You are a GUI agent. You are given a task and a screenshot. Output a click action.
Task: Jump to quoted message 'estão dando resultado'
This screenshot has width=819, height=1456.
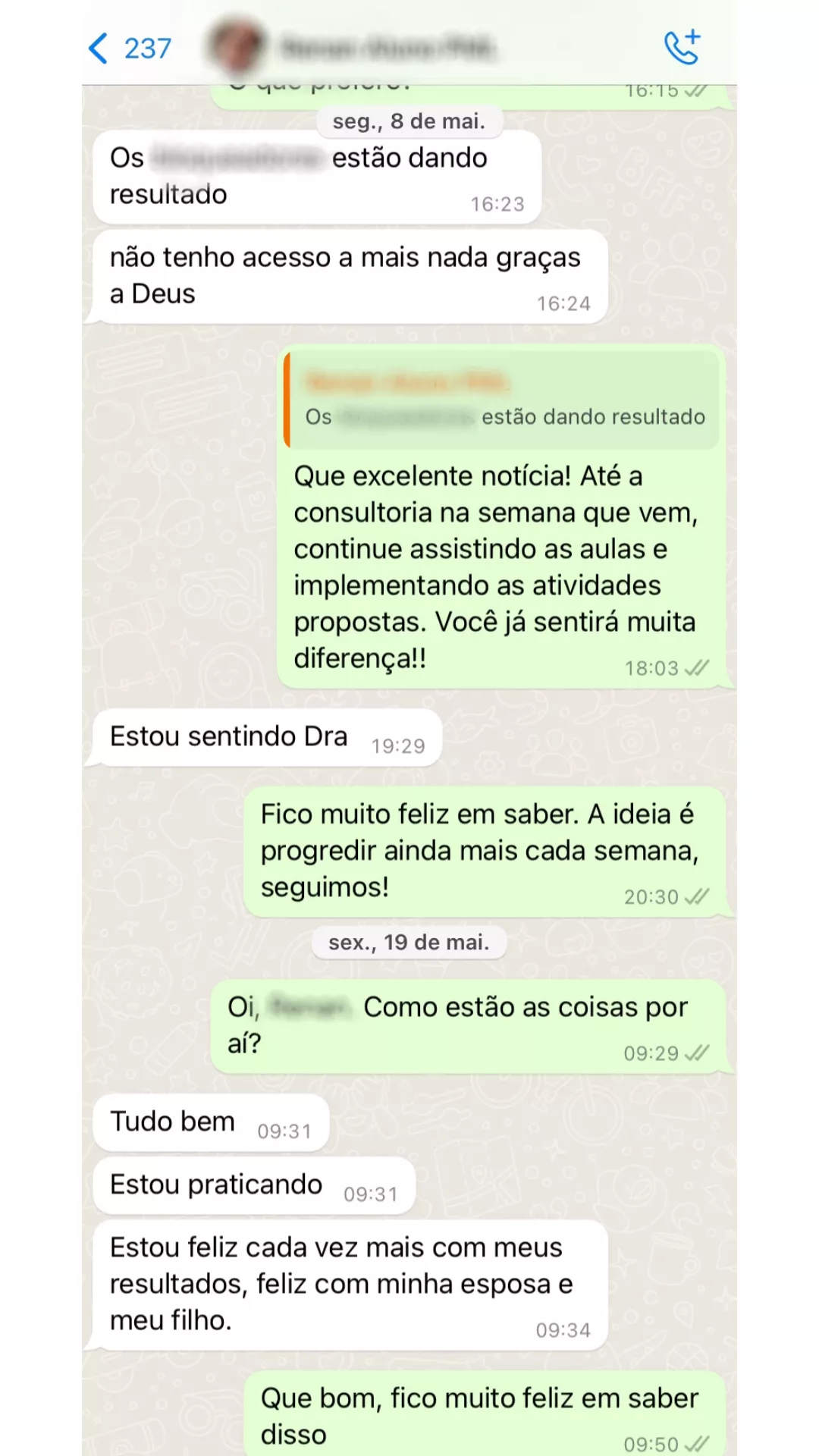coord(502,400)
